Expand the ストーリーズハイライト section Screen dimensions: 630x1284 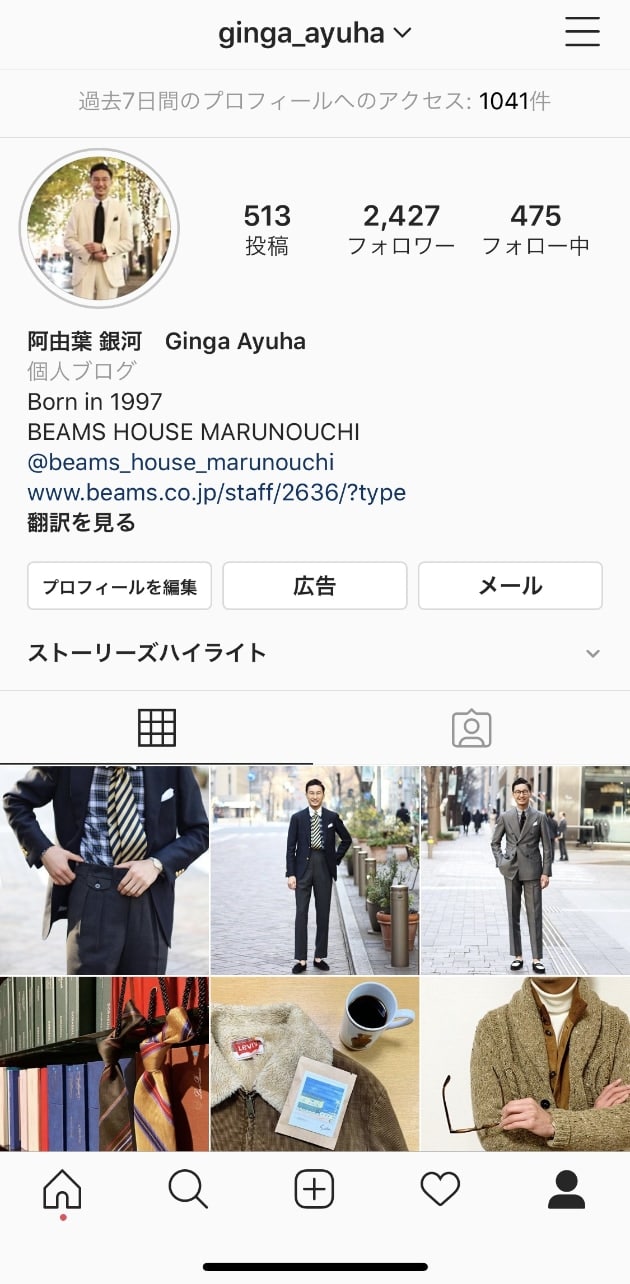click(592, 653)
